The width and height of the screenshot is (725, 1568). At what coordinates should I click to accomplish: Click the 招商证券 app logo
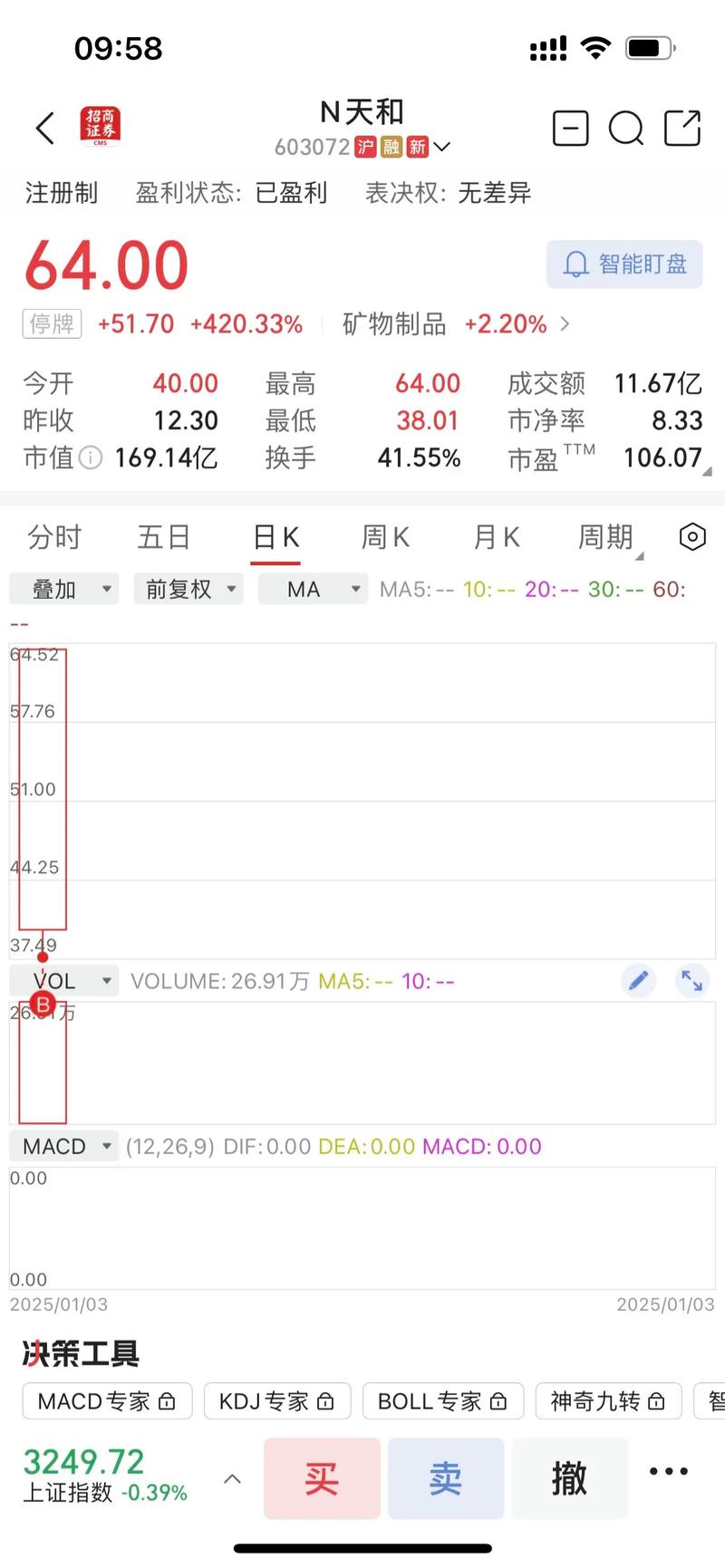100,127
